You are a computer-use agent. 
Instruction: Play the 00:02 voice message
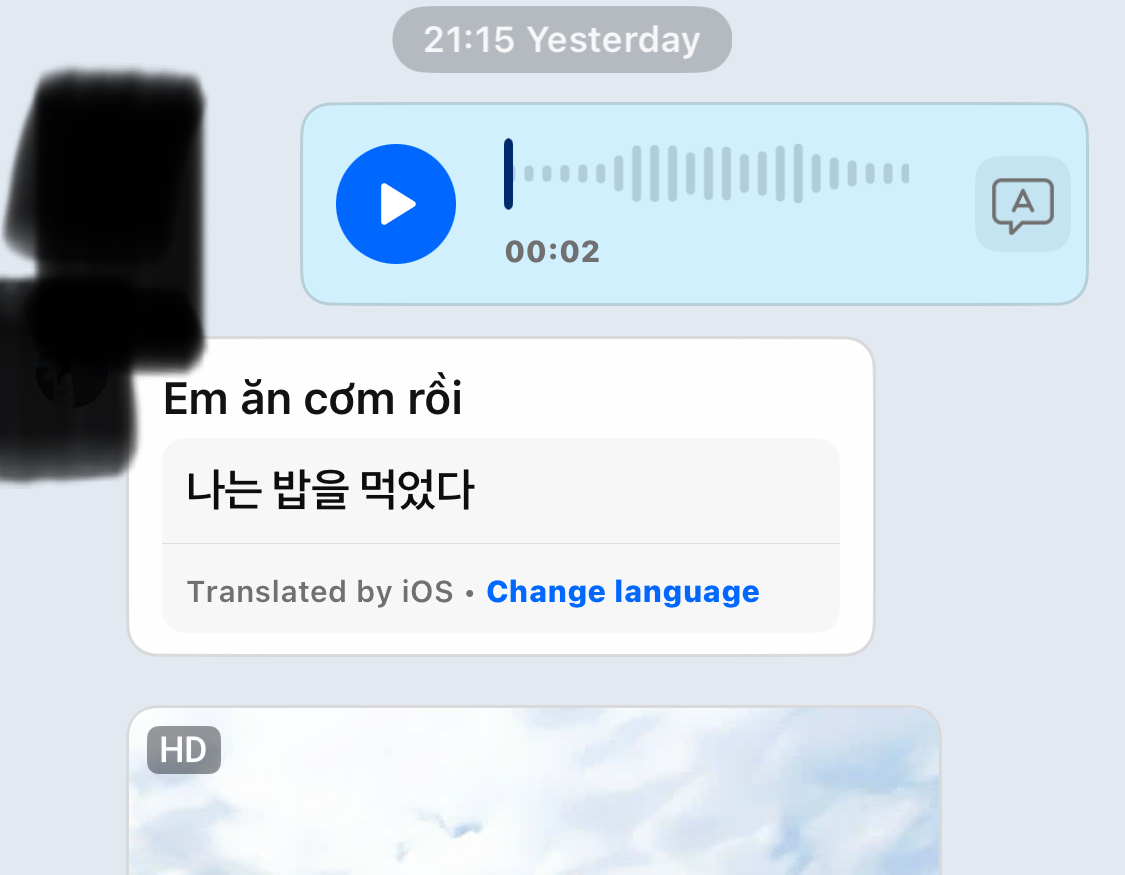396,204
